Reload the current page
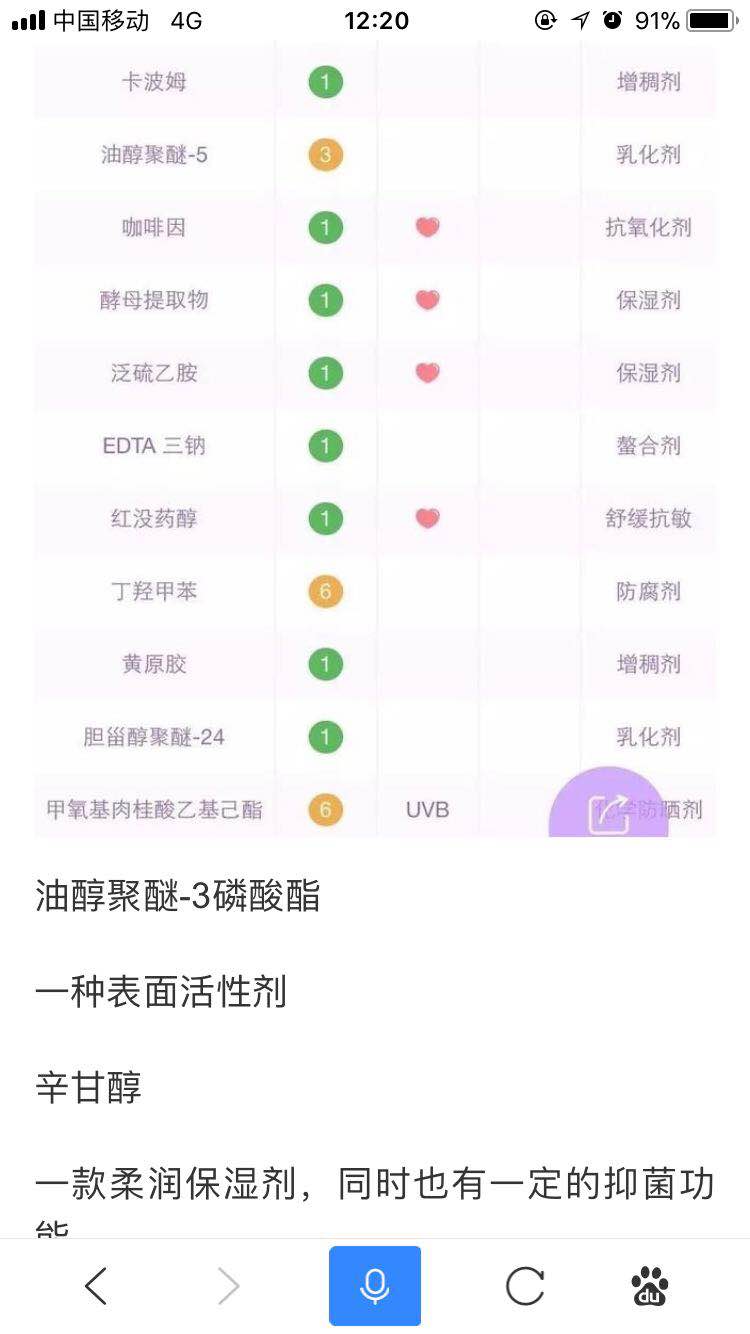Image resolution: width=750 pixels, height=1334 pixels. click(524, 1286)
